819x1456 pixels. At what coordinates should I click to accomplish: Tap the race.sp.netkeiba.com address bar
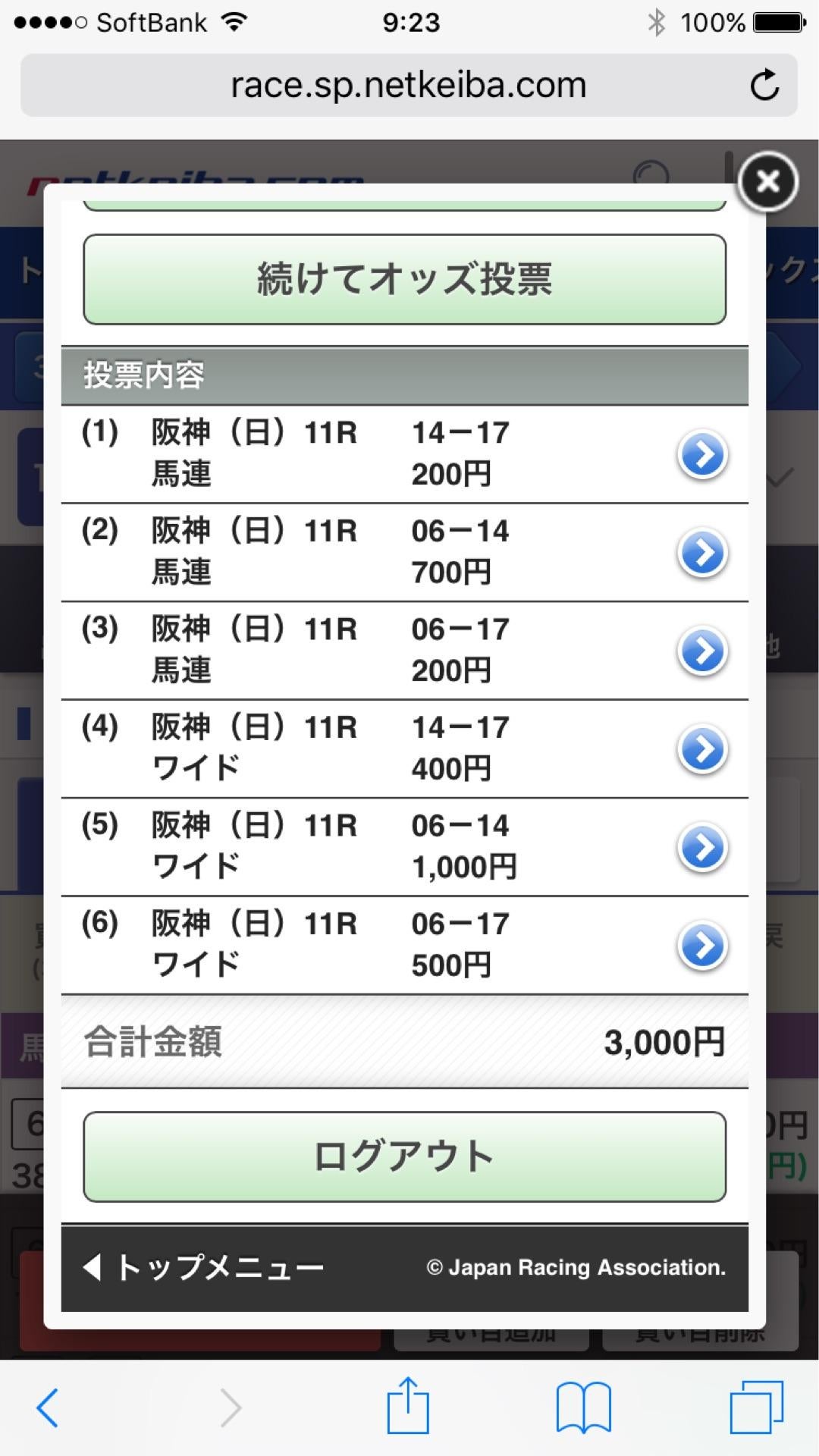coord(408,85)
